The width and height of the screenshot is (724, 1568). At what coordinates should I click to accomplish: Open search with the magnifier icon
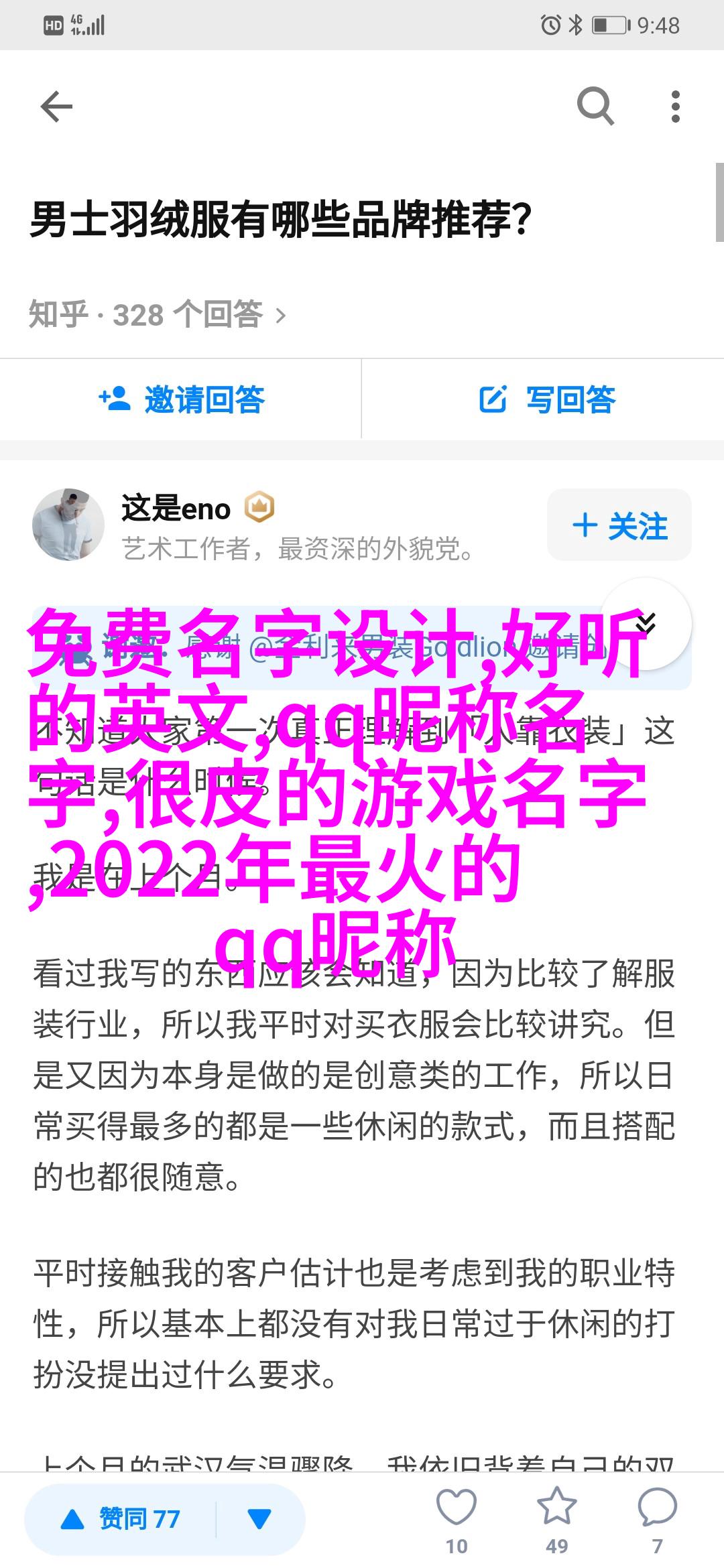coord(595,107)
